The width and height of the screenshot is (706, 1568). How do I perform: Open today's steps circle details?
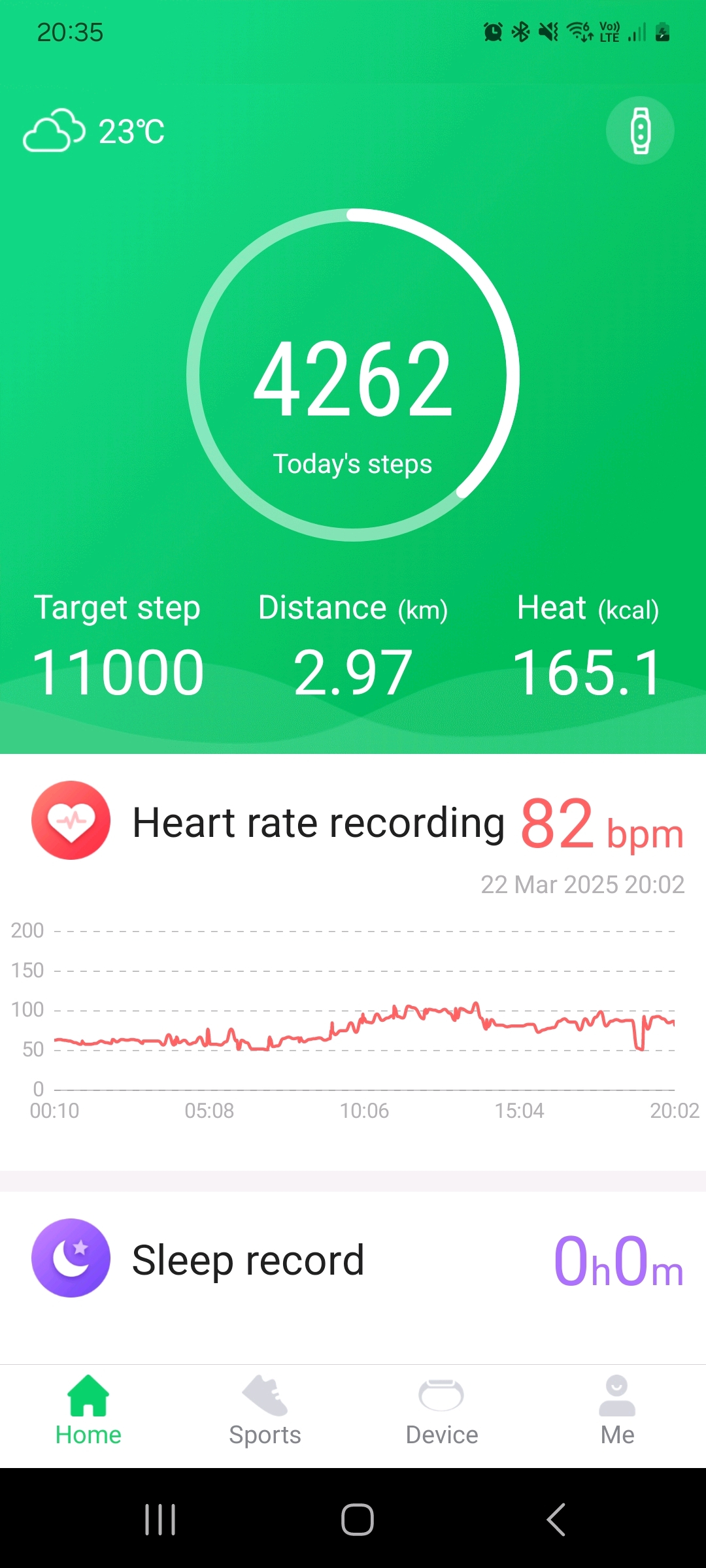click(x=353, y=375)
